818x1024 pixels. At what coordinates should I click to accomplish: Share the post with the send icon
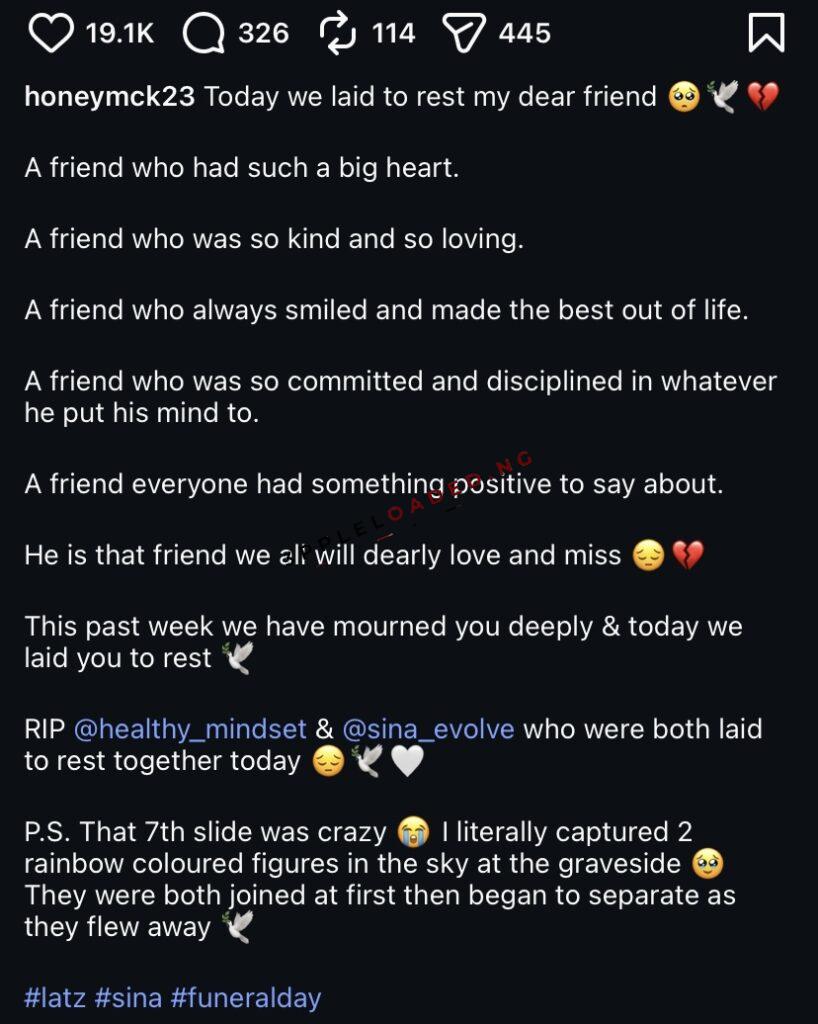(x=464, y=33)
